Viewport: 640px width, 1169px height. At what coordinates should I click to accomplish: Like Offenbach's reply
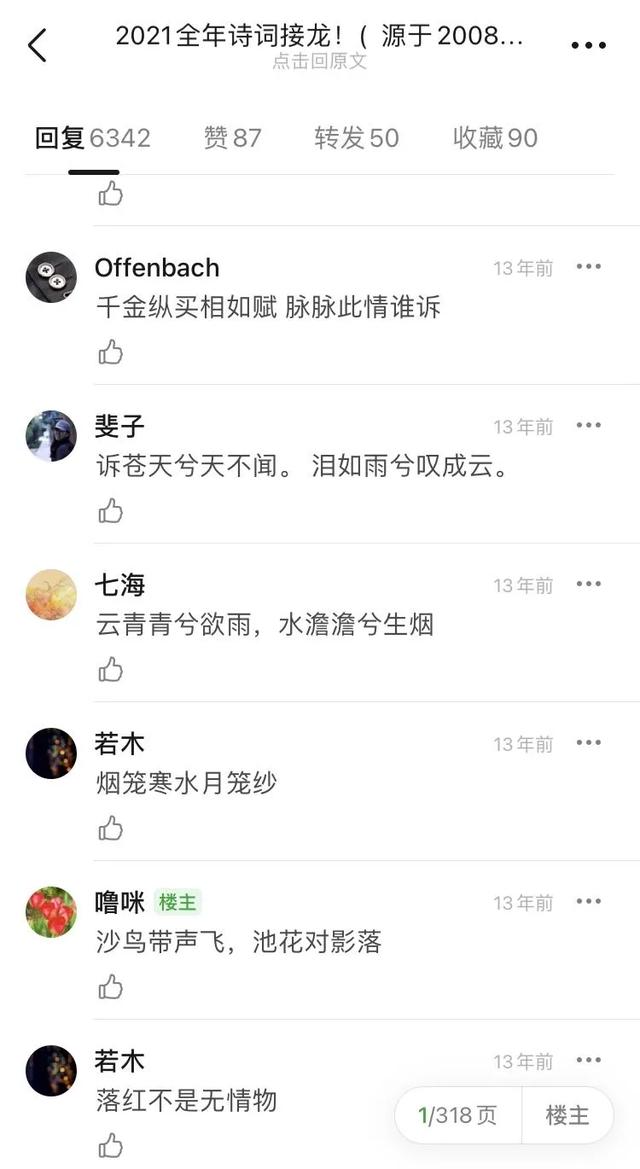click(110, 352)
